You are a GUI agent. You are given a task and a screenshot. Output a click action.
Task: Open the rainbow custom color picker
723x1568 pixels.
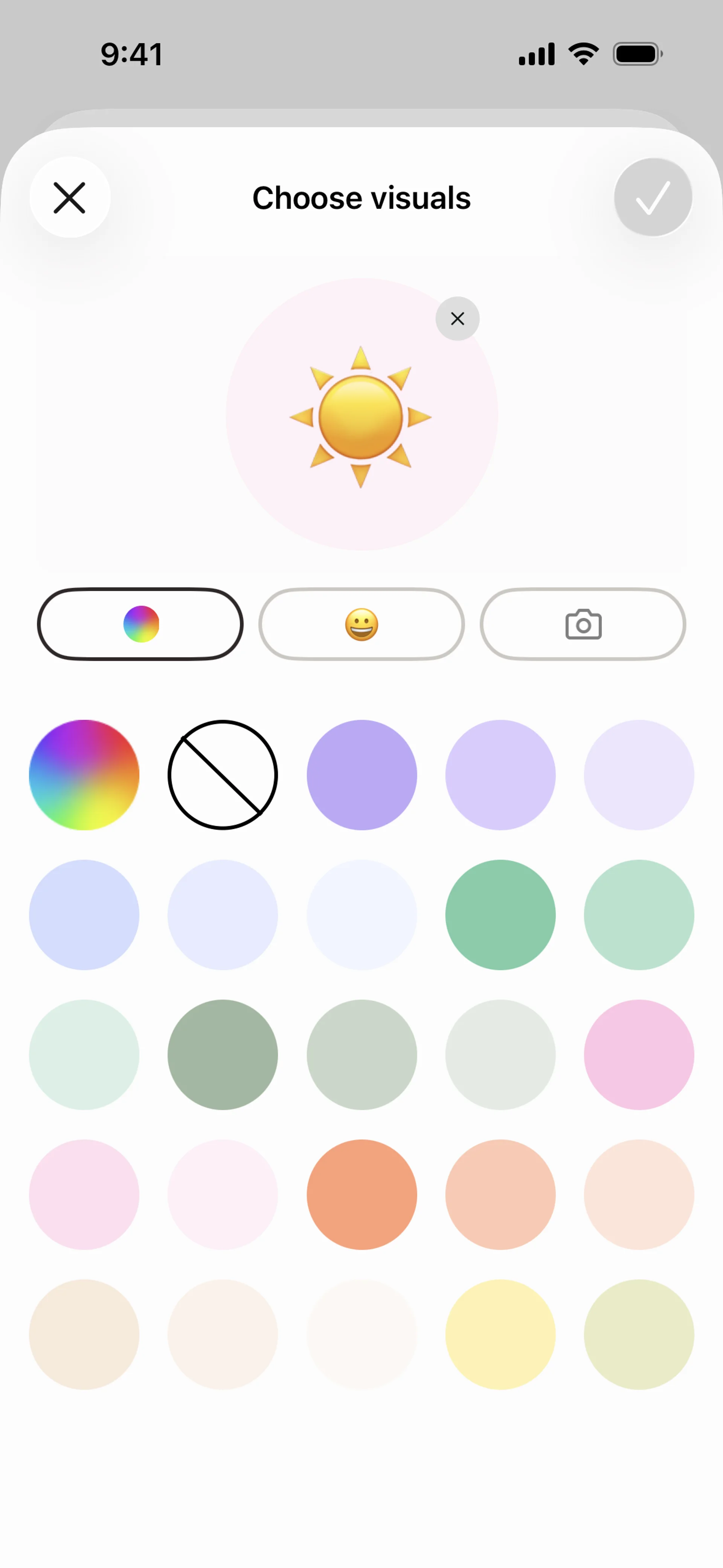click(x=84, y=774)
